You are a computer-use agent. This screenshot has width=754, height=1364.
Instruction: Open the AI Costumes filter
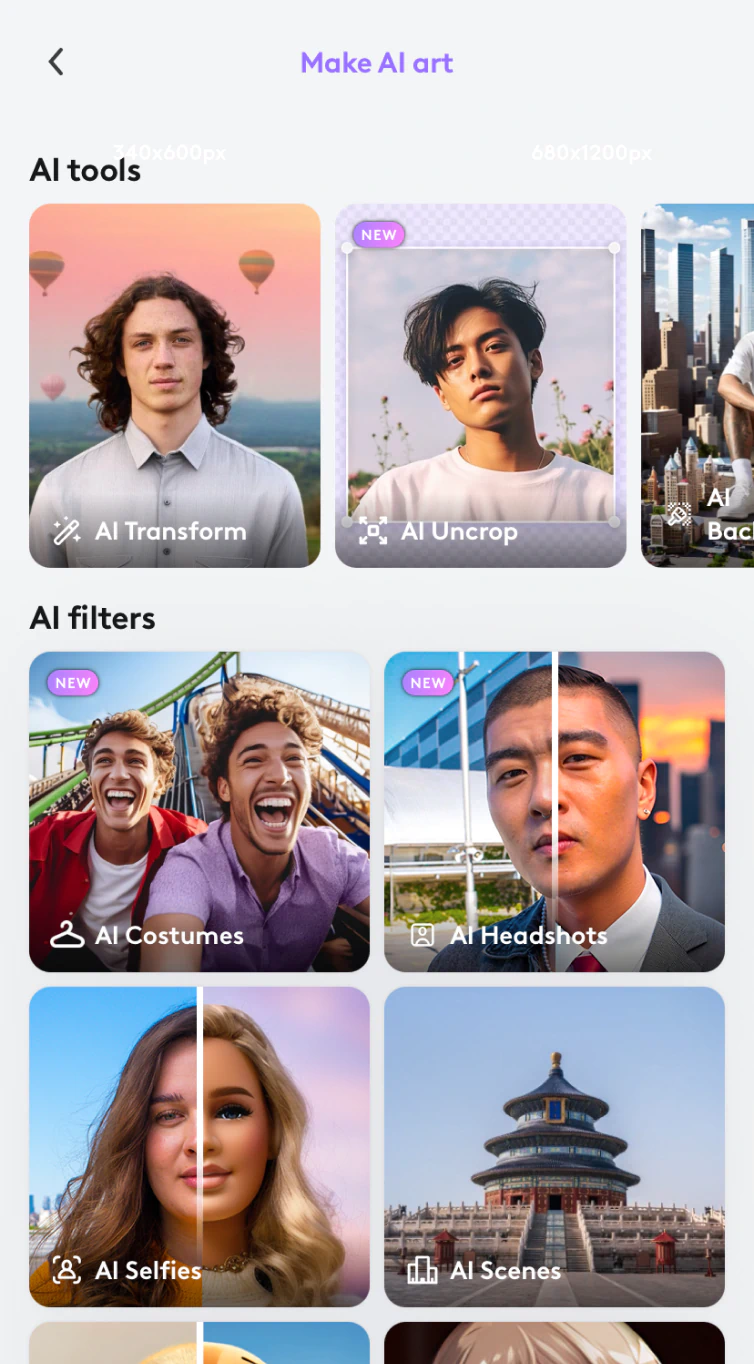click(199, 810)
